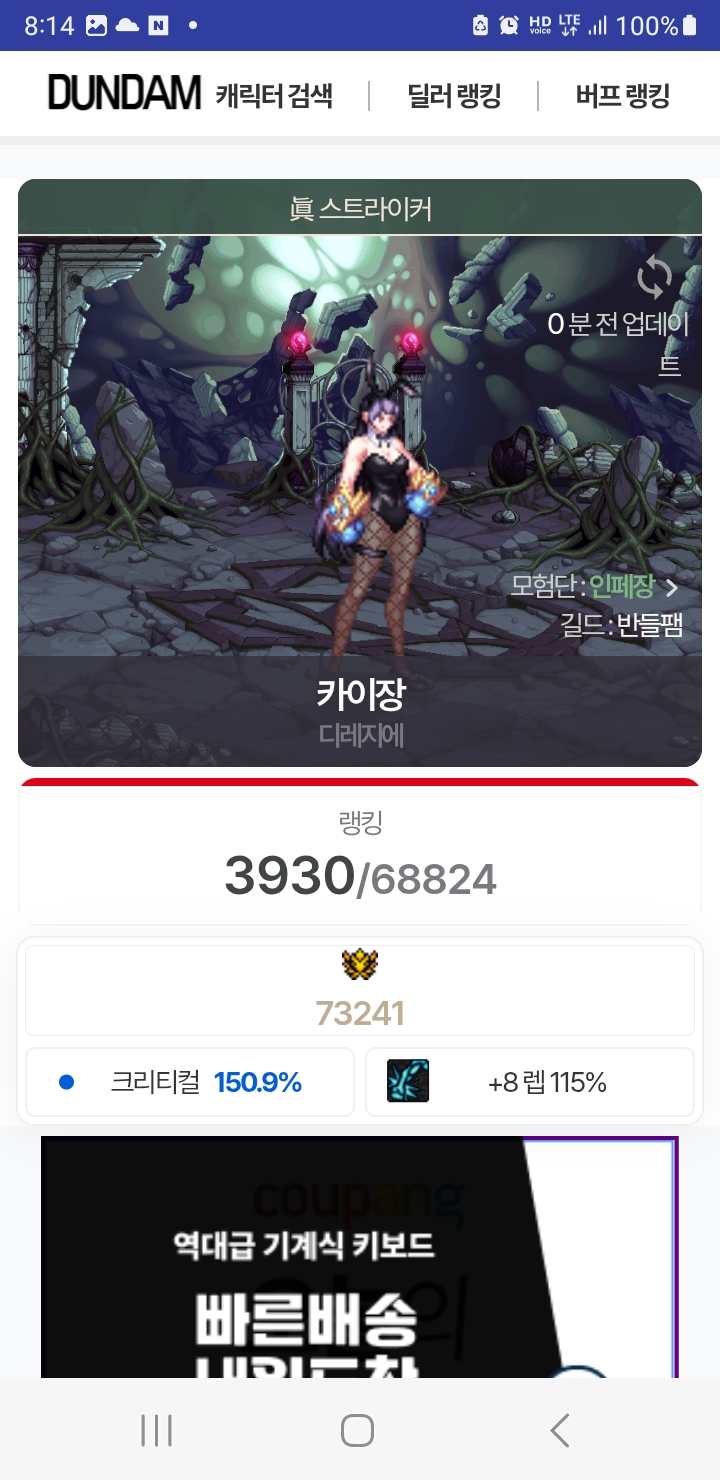720x1480 pixels.
Task: Refresh character data with the update icon
Action: point(655,278)
